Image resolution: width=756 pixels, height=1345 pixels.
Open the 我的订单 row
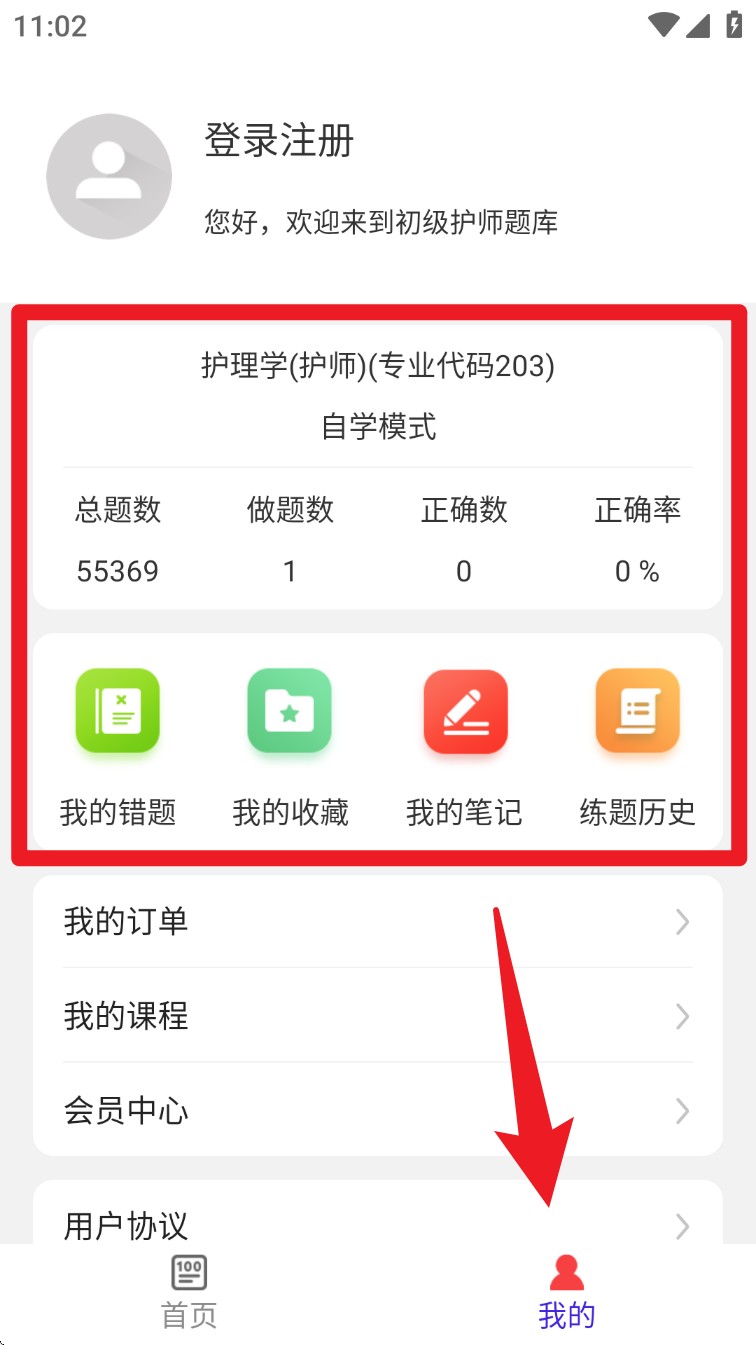pos(378,921)
